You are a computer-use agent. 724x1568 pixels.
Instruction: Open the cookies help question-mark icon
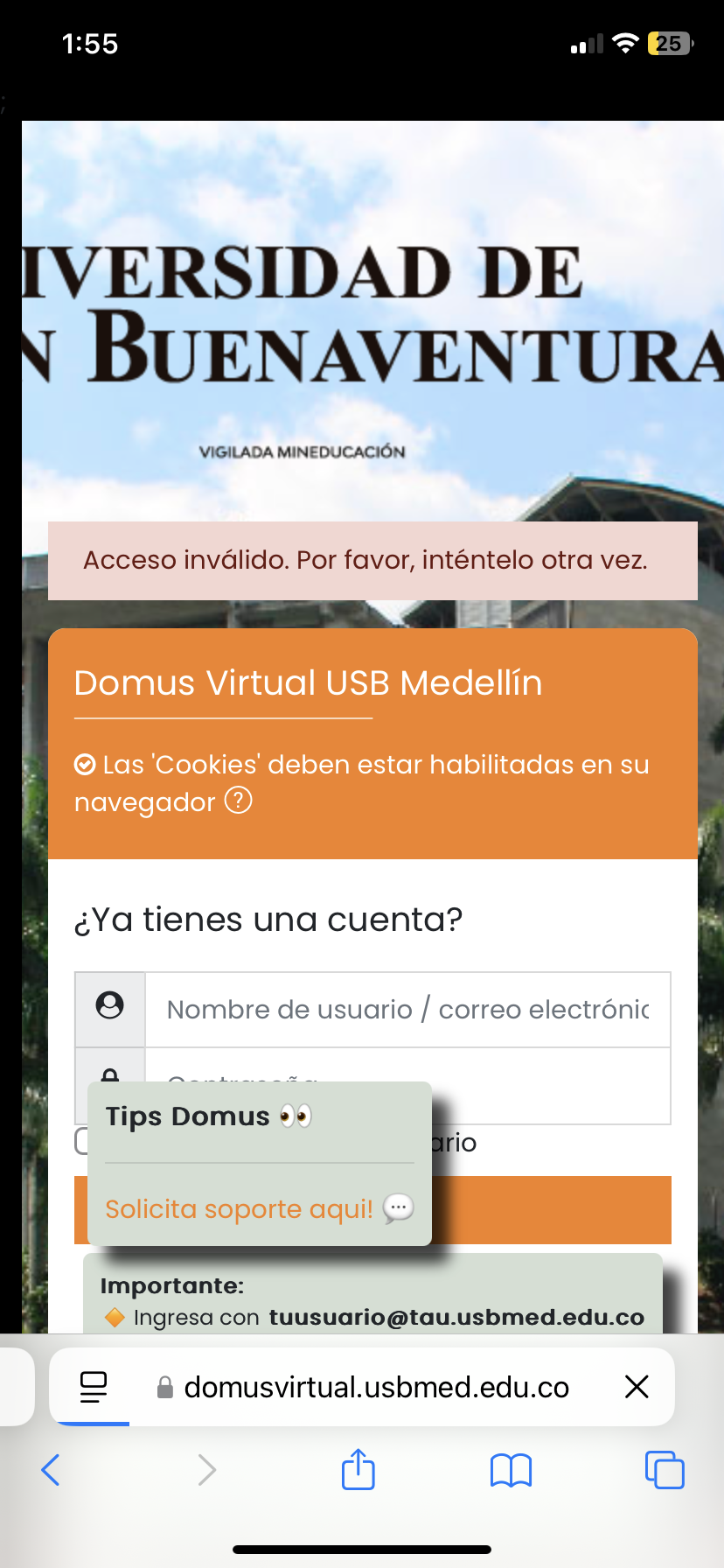coord(239,801)
